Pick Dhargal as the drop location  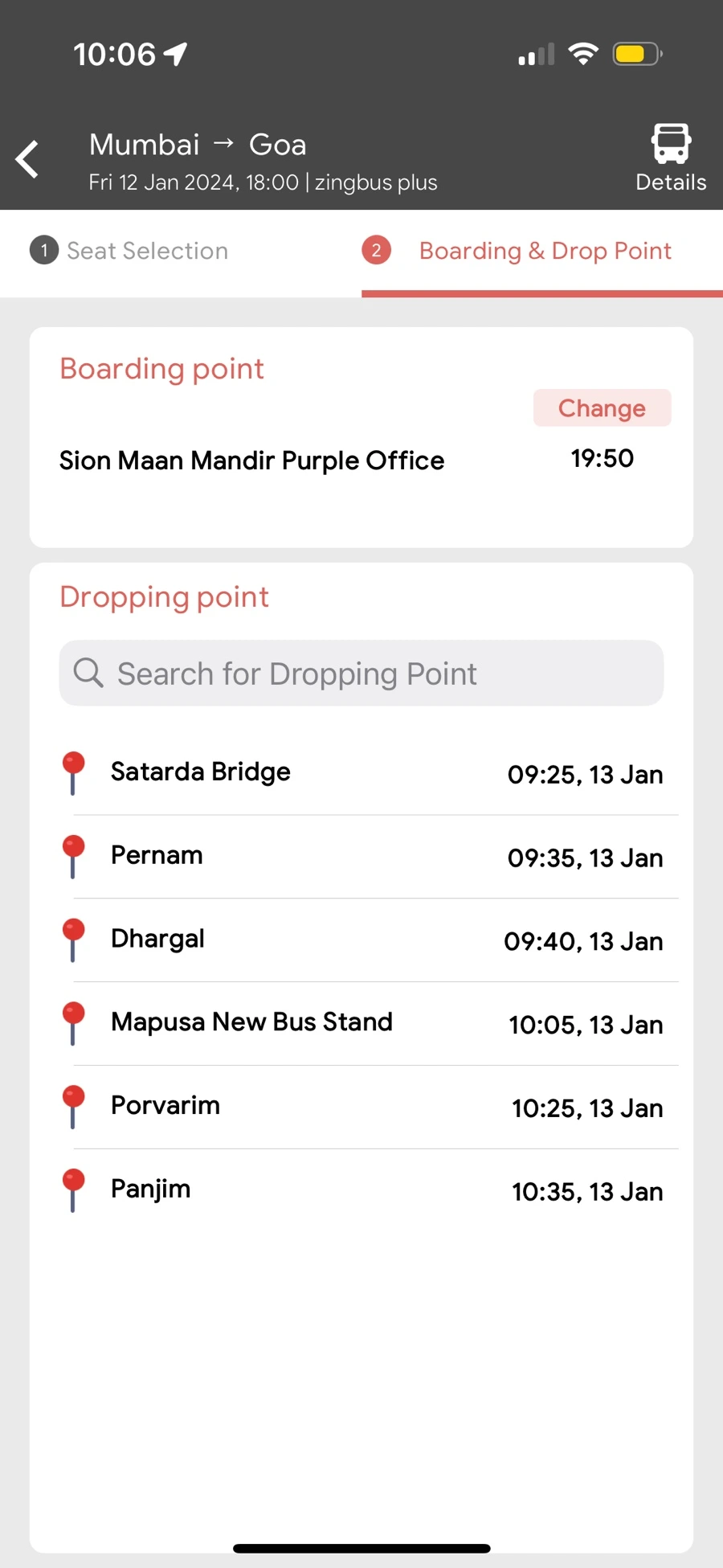pyautogui.click(x=361, y=940)
